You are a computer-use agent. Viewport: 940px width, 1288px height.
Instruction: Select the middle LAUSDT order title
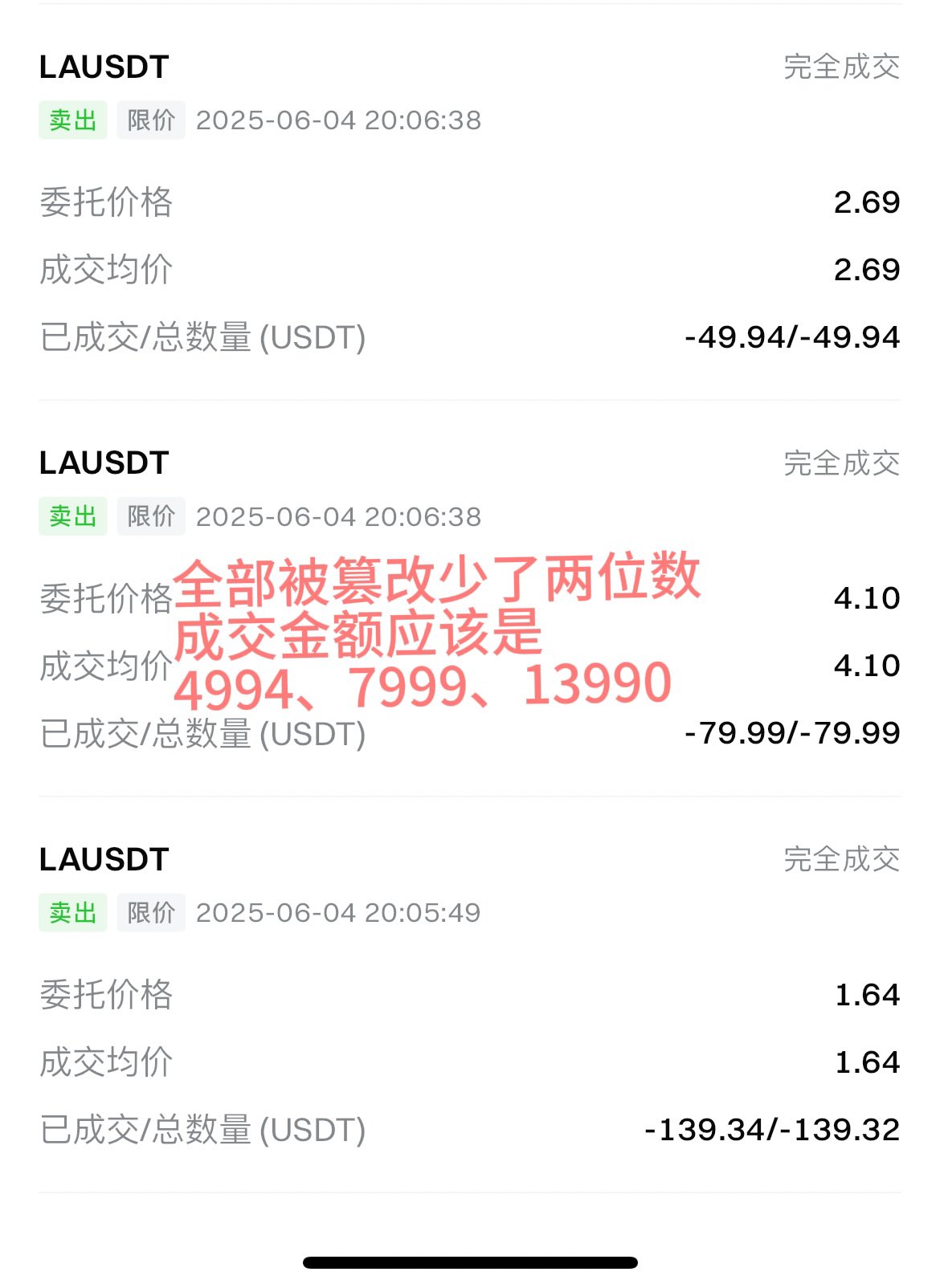pos(102,463)
